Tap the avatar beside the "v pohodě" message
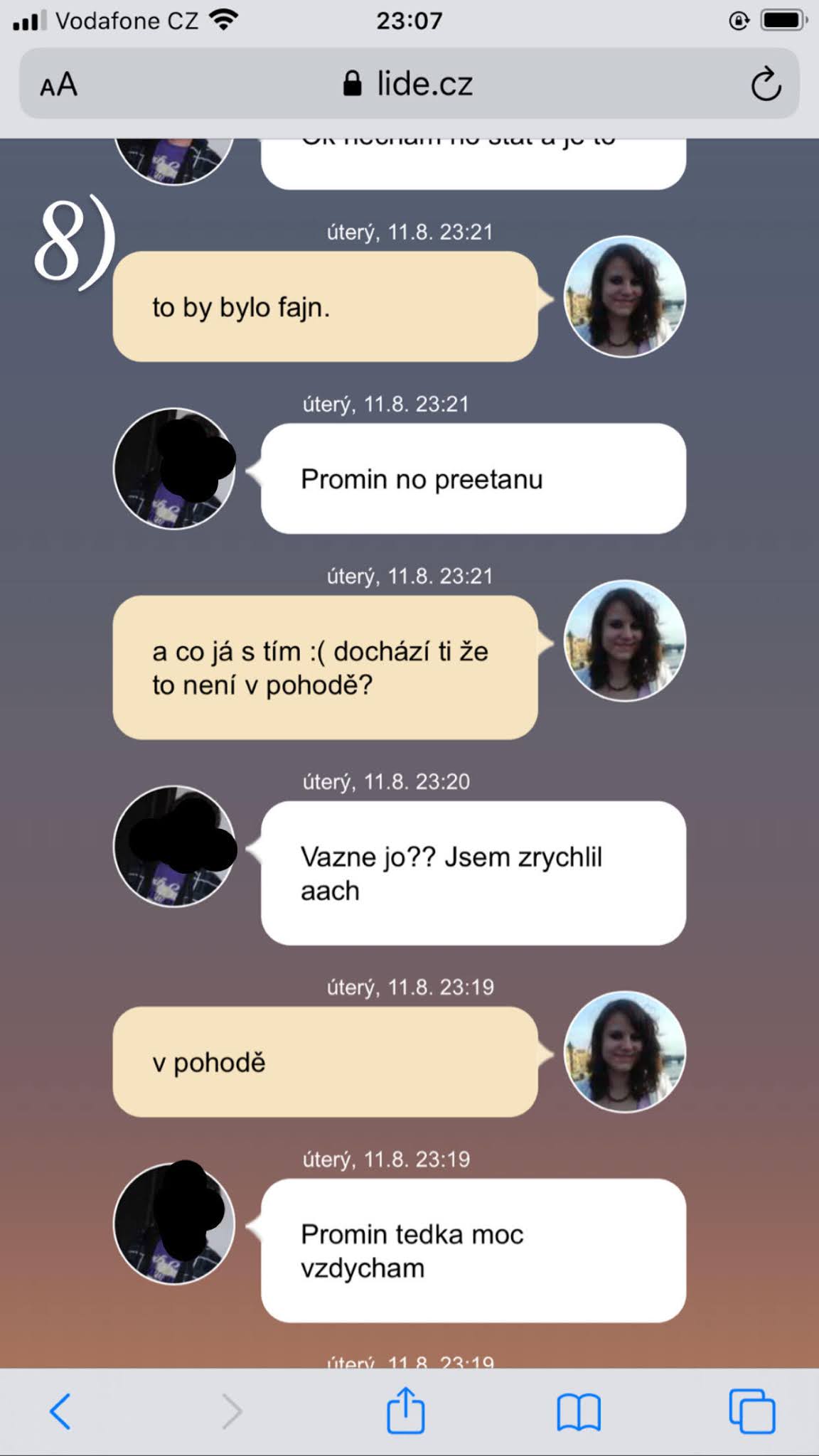Screen dimensions: 819x1456 [624, 1051]
